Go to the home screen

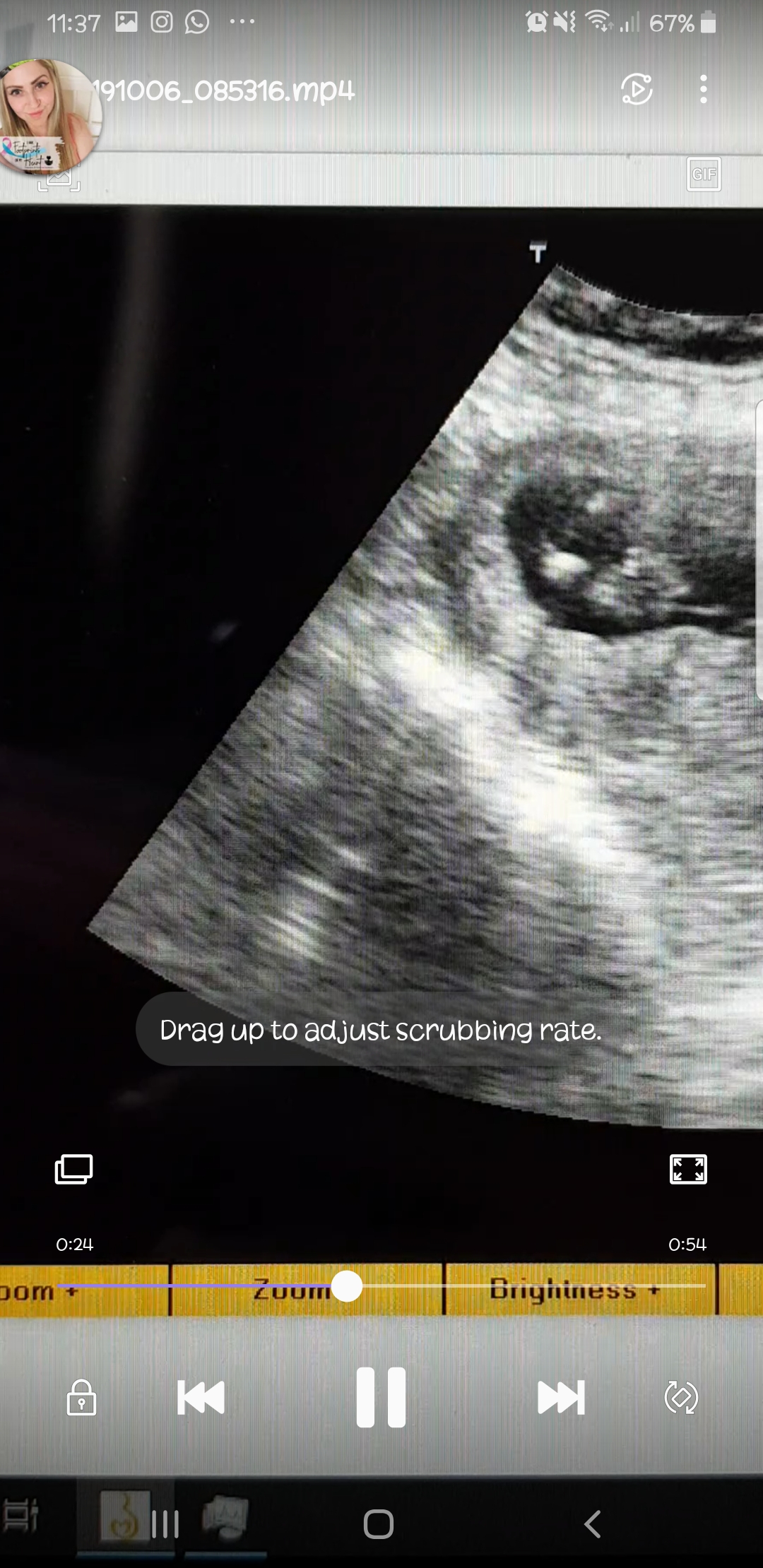tap(379, 1524)
